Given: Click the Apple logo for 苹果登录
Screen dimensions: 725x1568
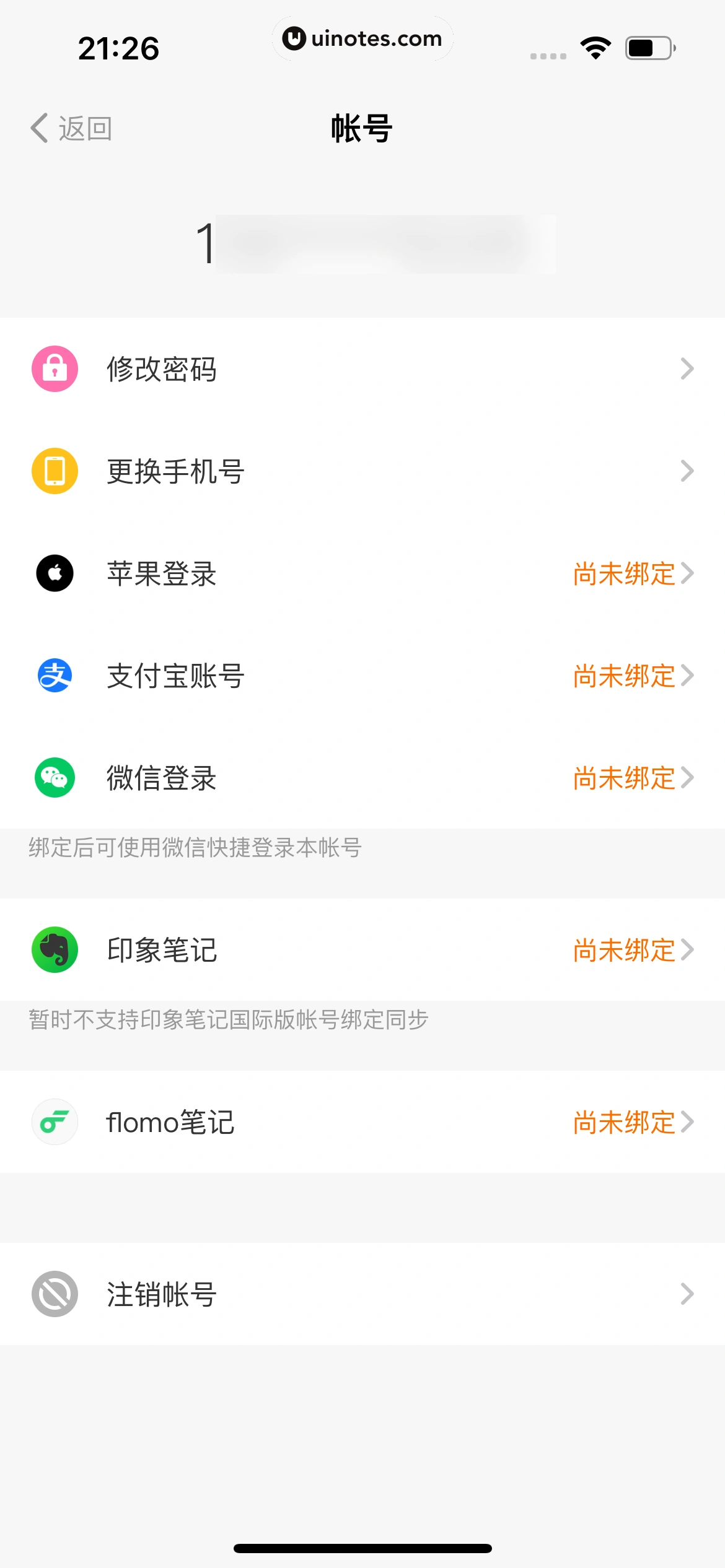Looking at the screenshot, I should (54, 573).
